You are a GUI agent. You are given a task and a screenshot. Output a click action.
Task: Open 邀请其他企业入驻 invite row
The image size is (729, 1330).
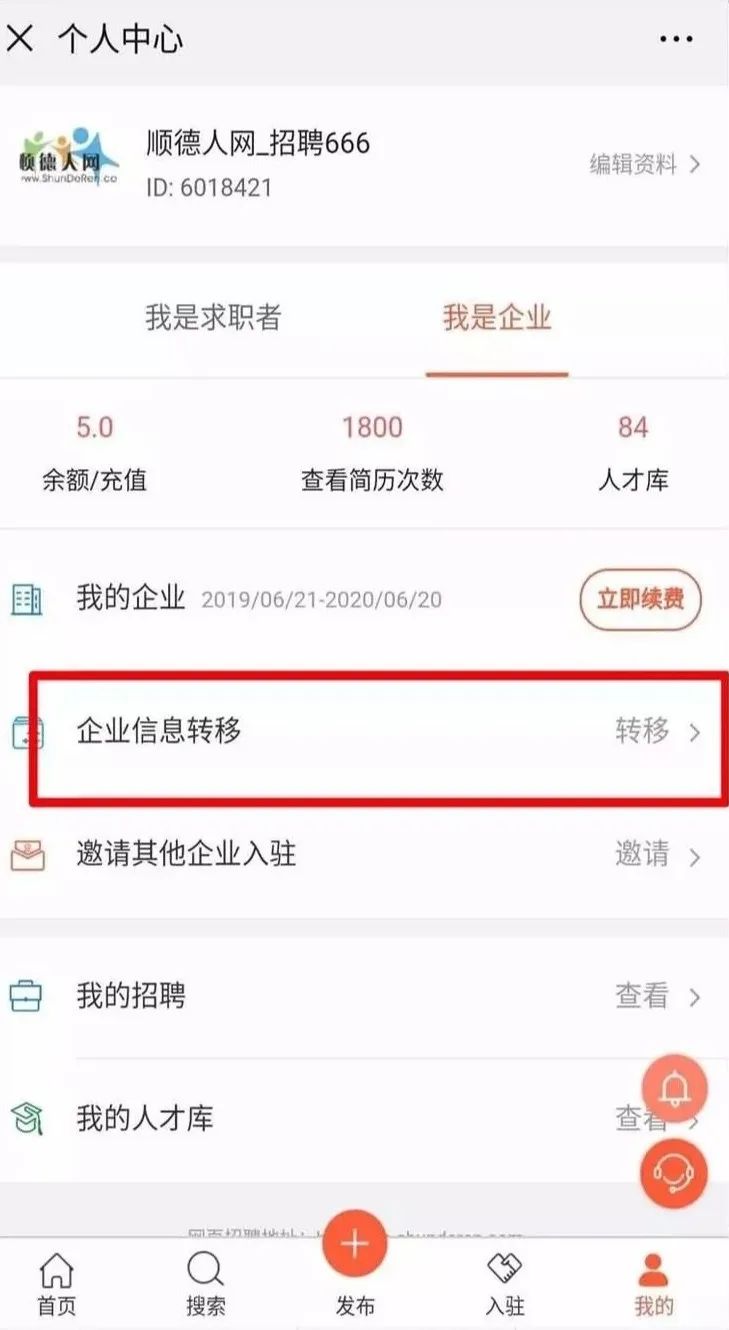click(x=364, y=856)
